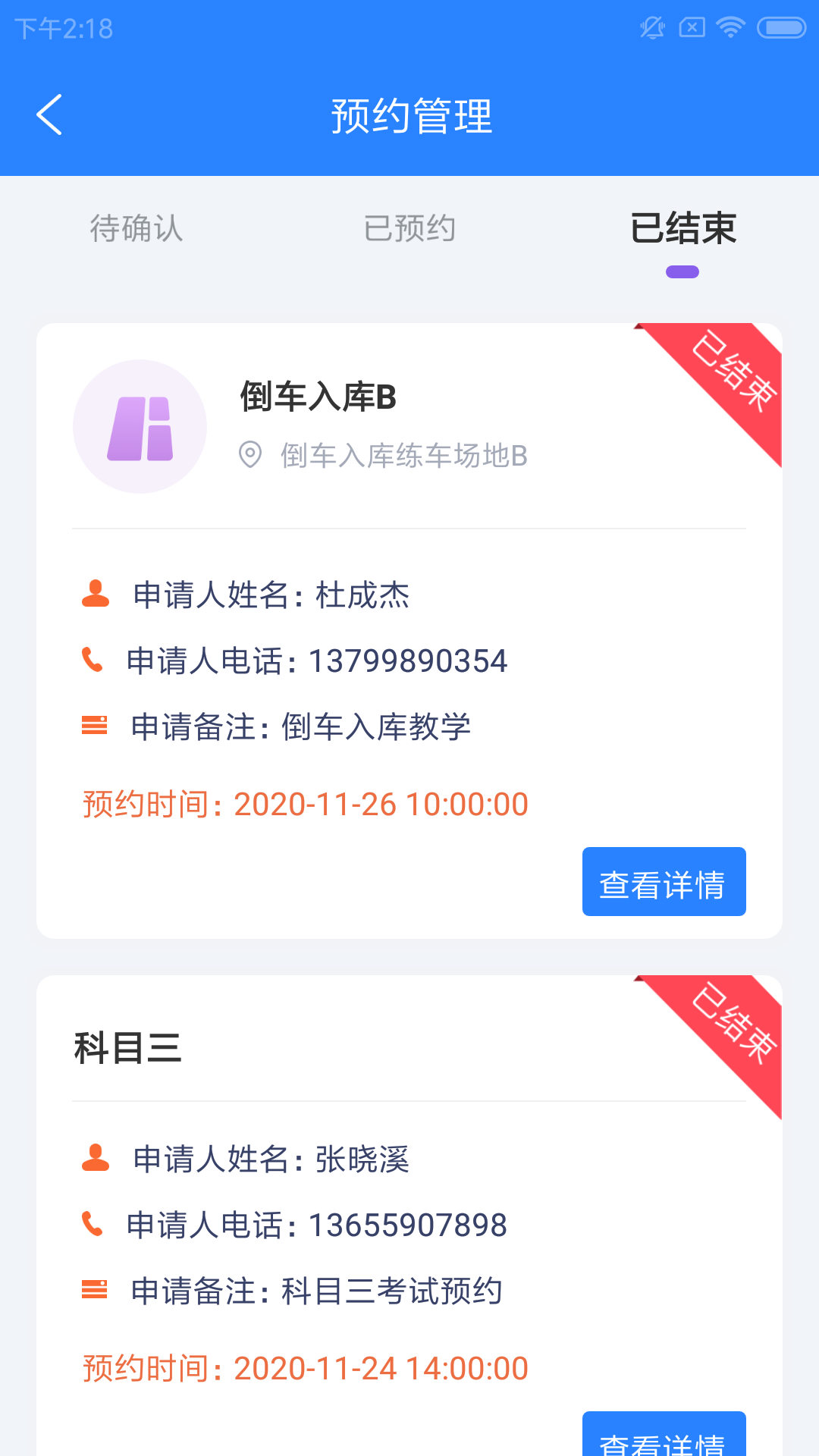Click the battery indicator in the status bar
The image size is (819, 1456).
[x=780, y=27]
